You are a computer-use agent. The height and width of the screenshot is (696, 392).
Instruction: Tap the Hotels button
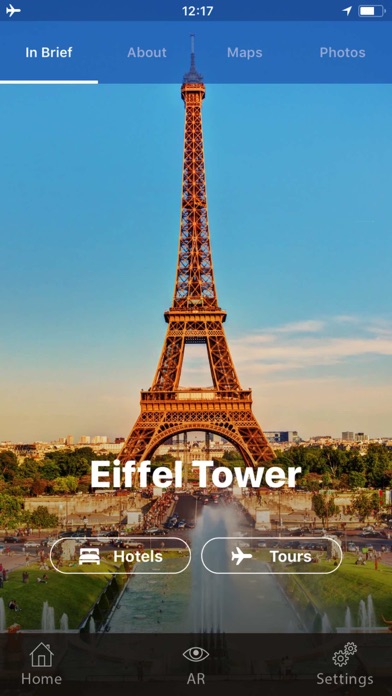120,556
